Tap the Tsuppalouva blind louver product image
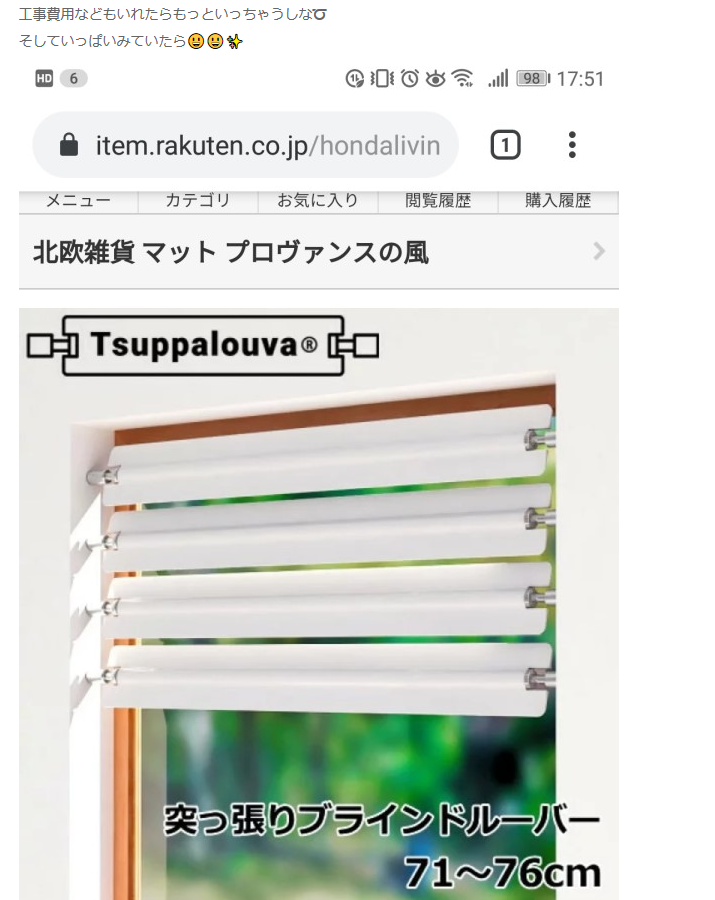 [x=318, y=600]
